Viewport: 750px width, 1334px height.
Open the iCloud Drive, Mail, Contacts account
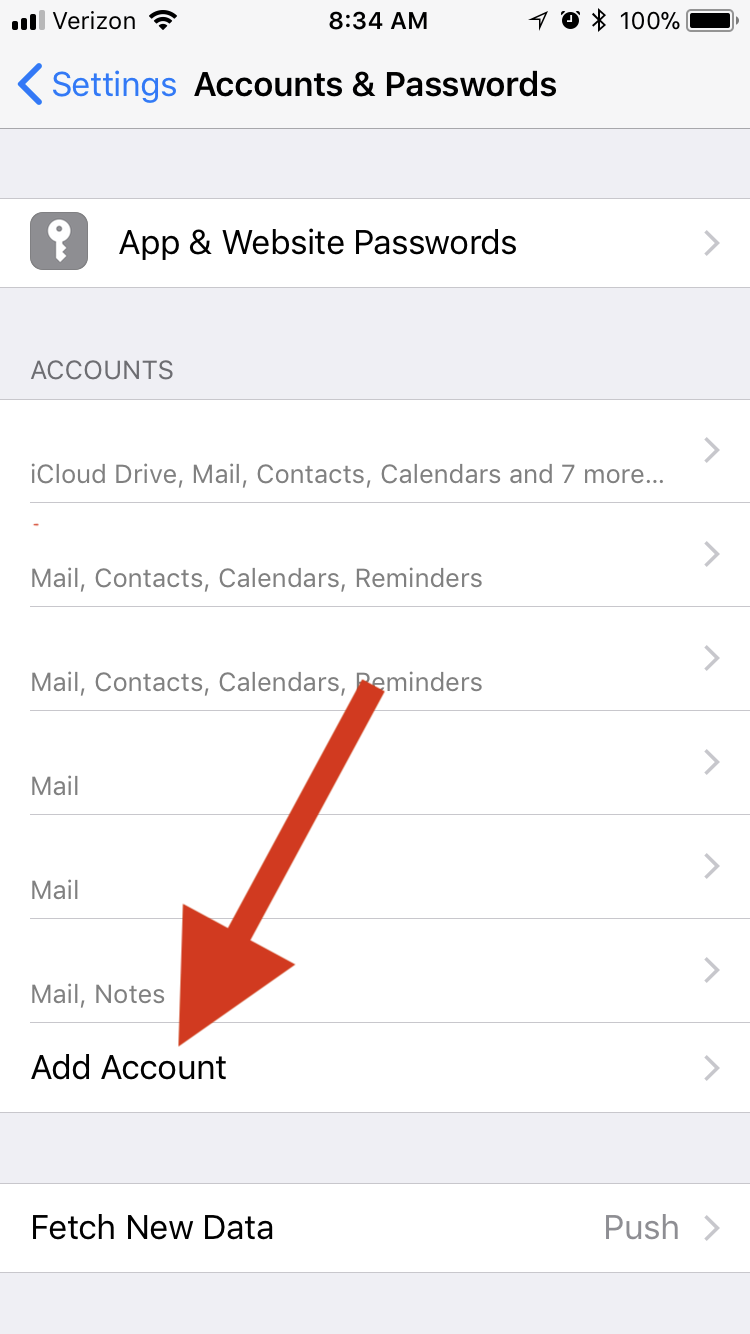tap(375, 451)
